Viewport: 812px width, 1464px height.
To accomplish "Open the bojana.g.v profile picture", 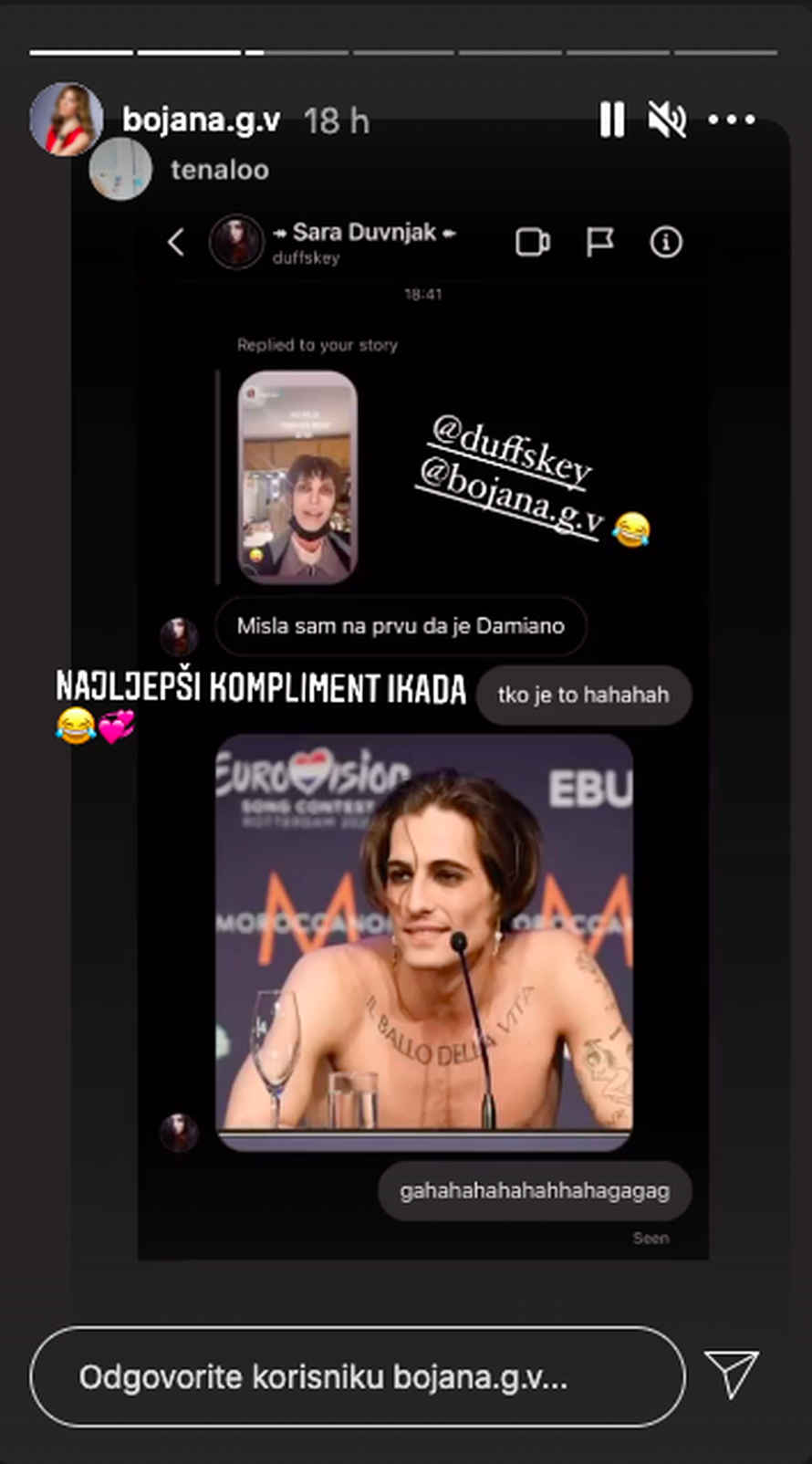I will pos(64,118).
